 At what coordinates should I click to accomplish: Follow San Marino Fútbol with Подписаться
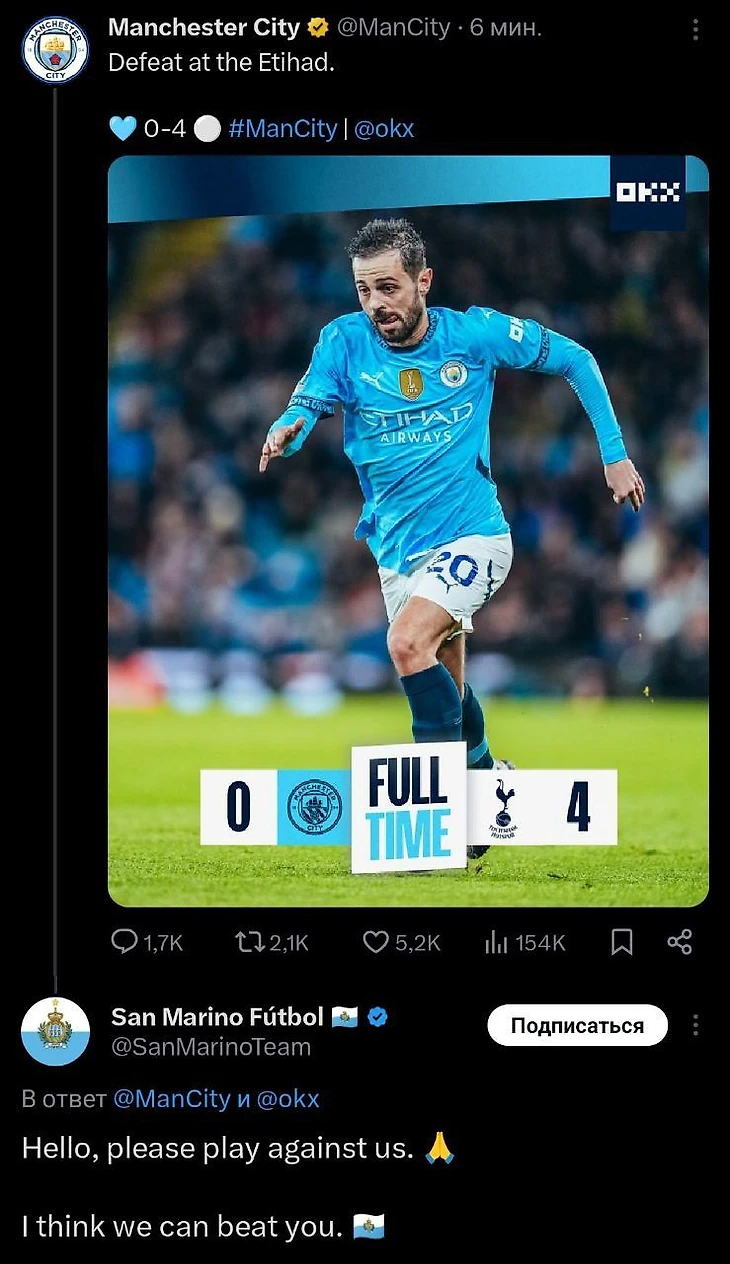click(x=577, y=1025)
